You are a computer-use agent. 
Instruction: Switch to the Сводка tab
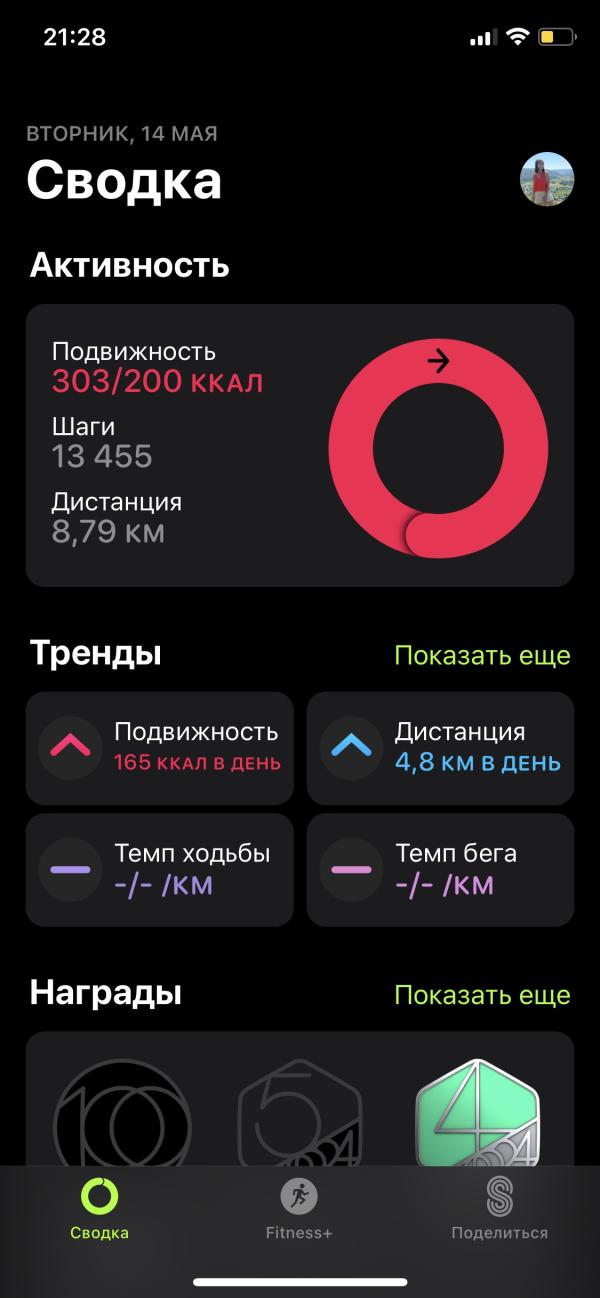tap(99, 1208)
